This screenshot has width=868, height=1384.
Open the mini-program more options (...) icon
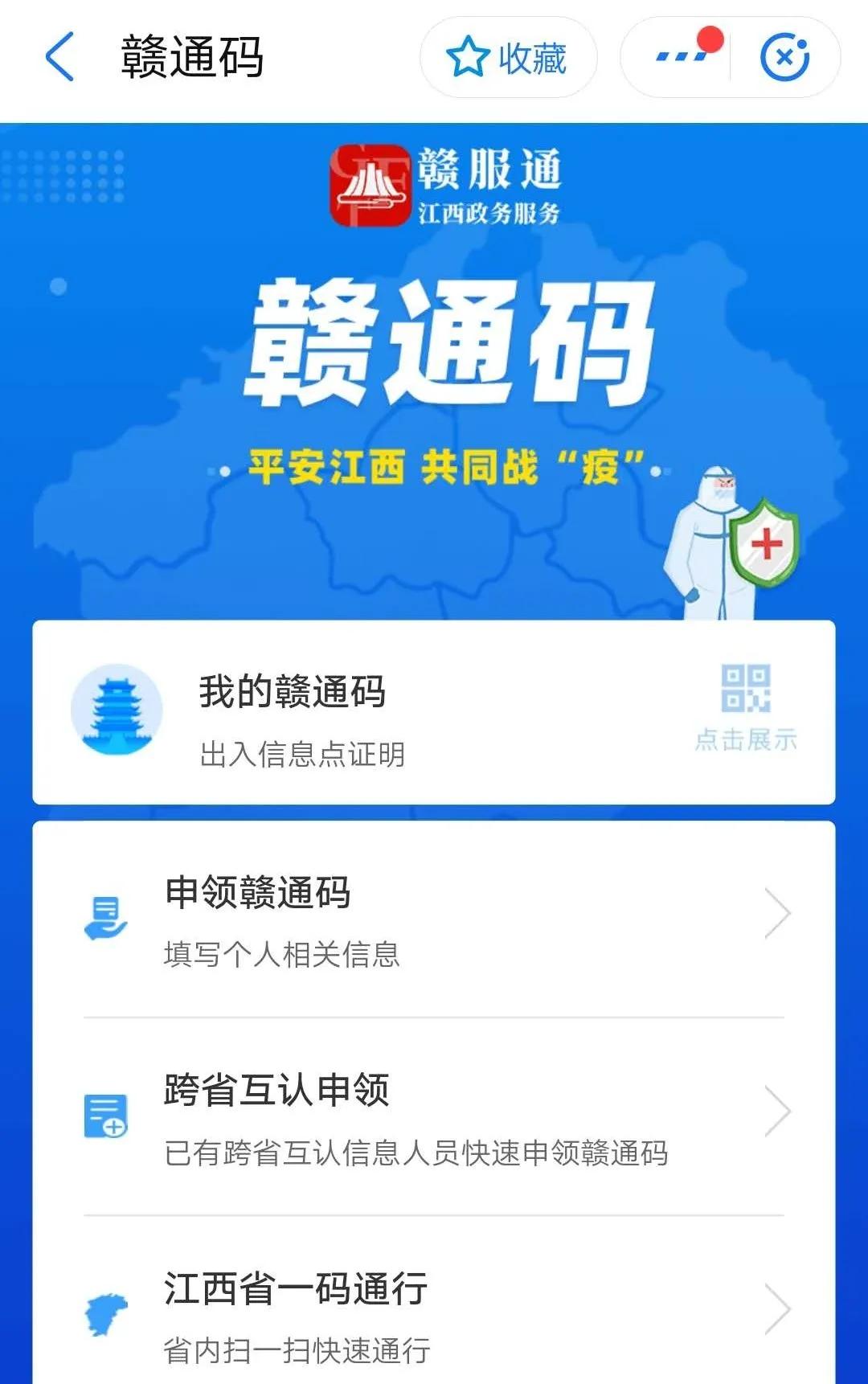pyautogui.click(x=679, y=57)
